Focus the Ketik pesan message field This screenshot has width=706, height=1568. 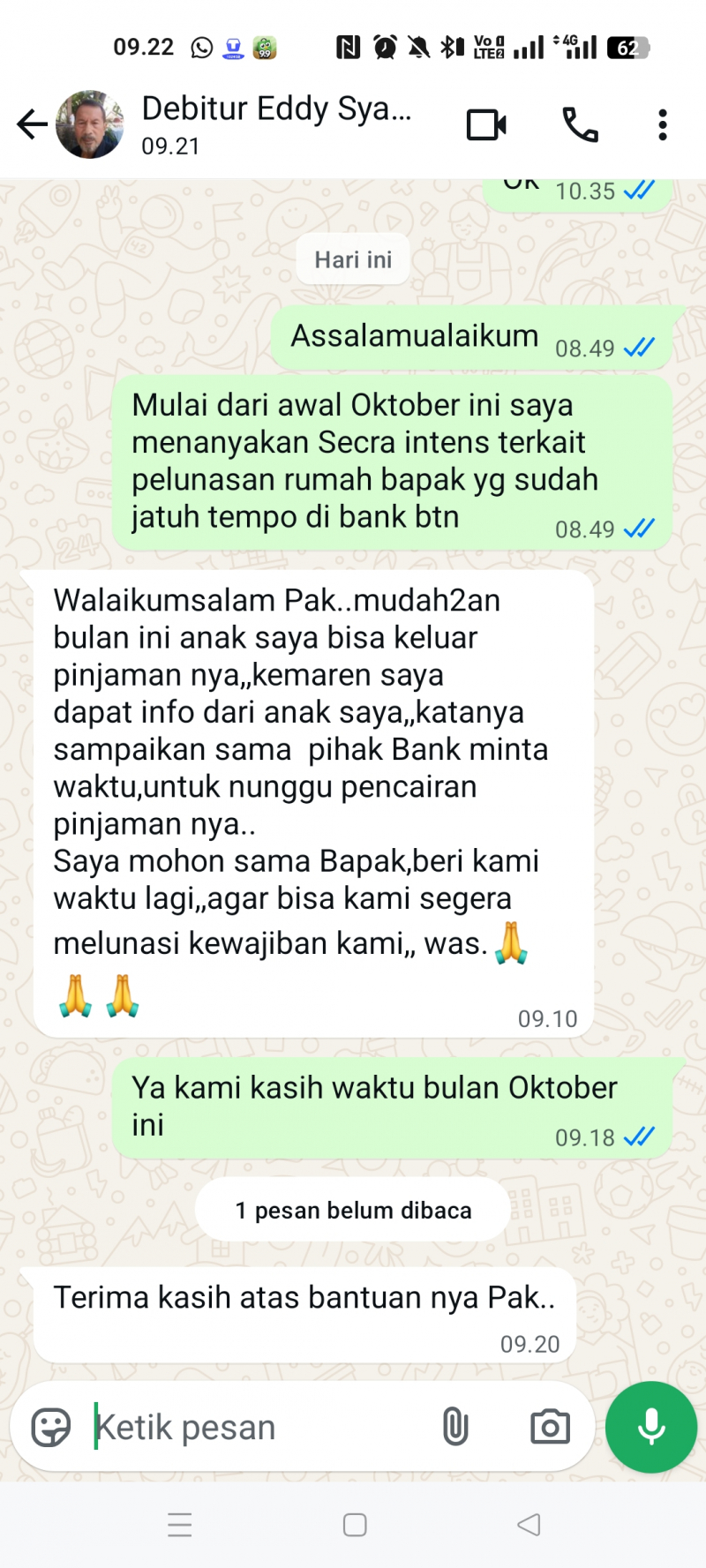point(256,1427)
